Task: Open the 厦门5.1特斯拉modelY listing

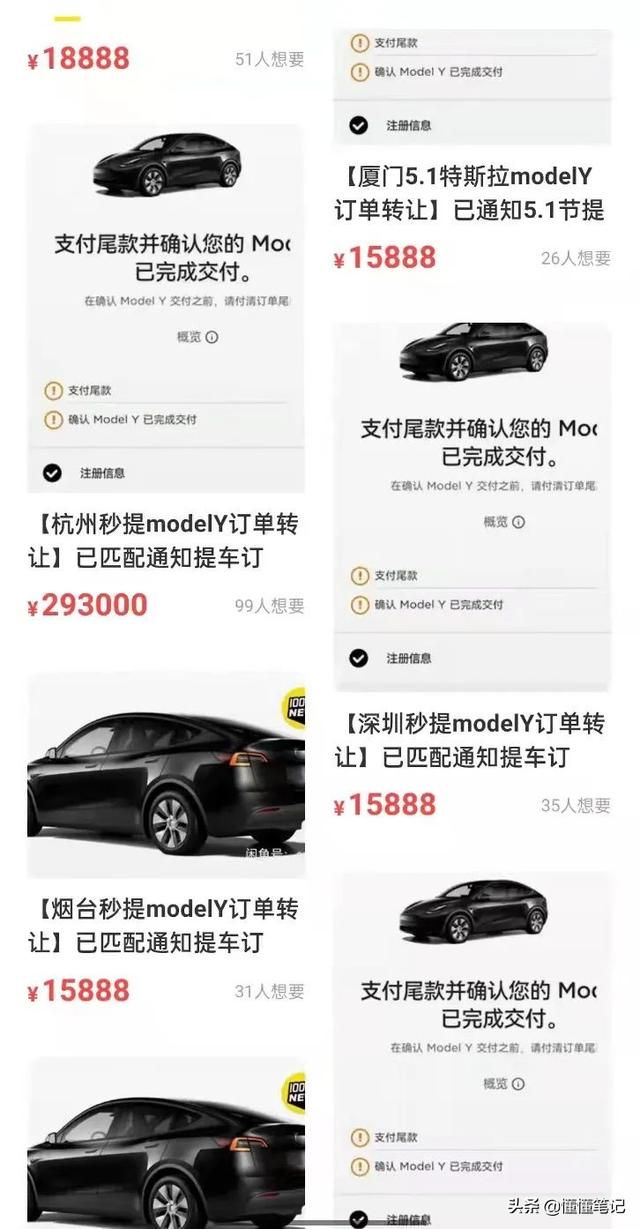Action: pyautogui.click(x=470, y=194)
